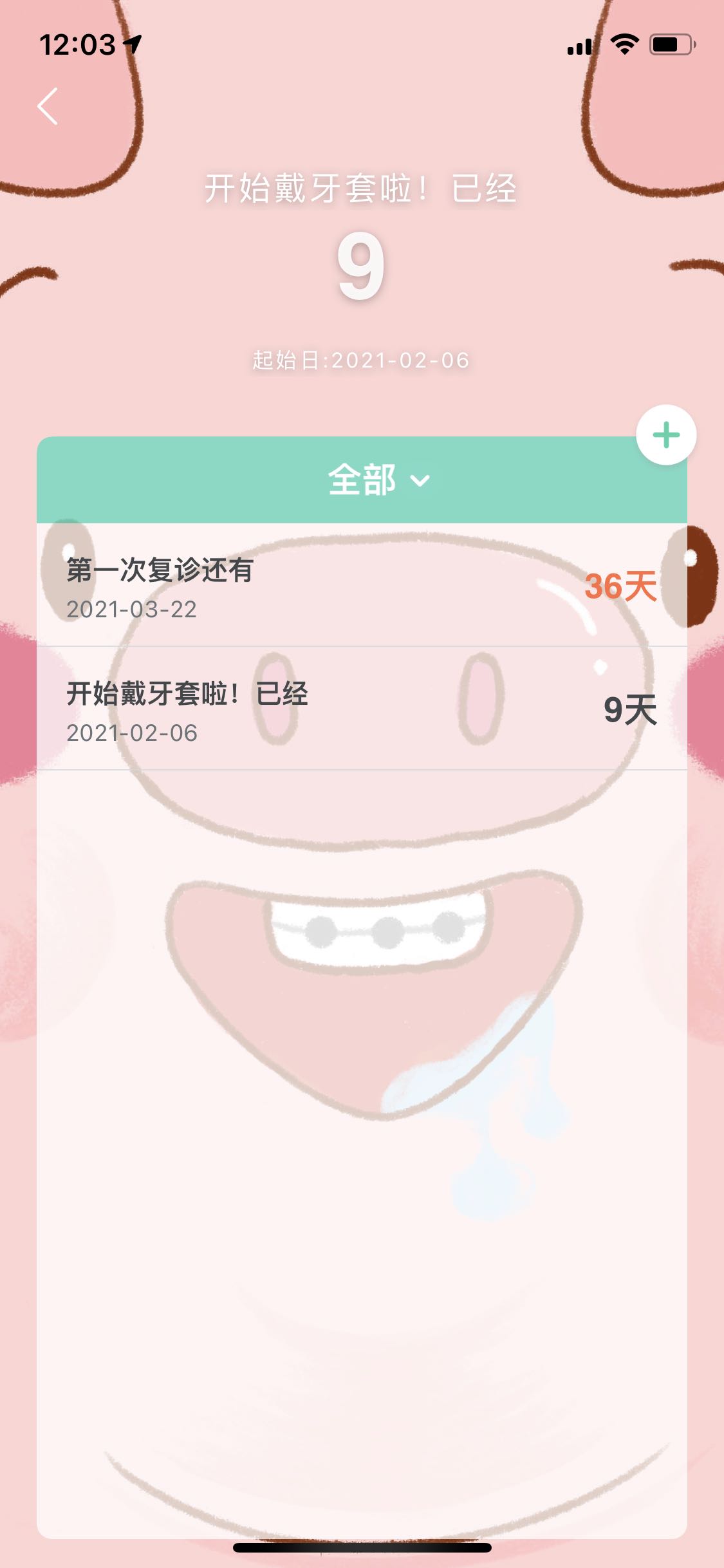Open the 开始戴牙套啦！已经 entry
Viewport: 724px width, 1568px height.
tap(361, 709)
